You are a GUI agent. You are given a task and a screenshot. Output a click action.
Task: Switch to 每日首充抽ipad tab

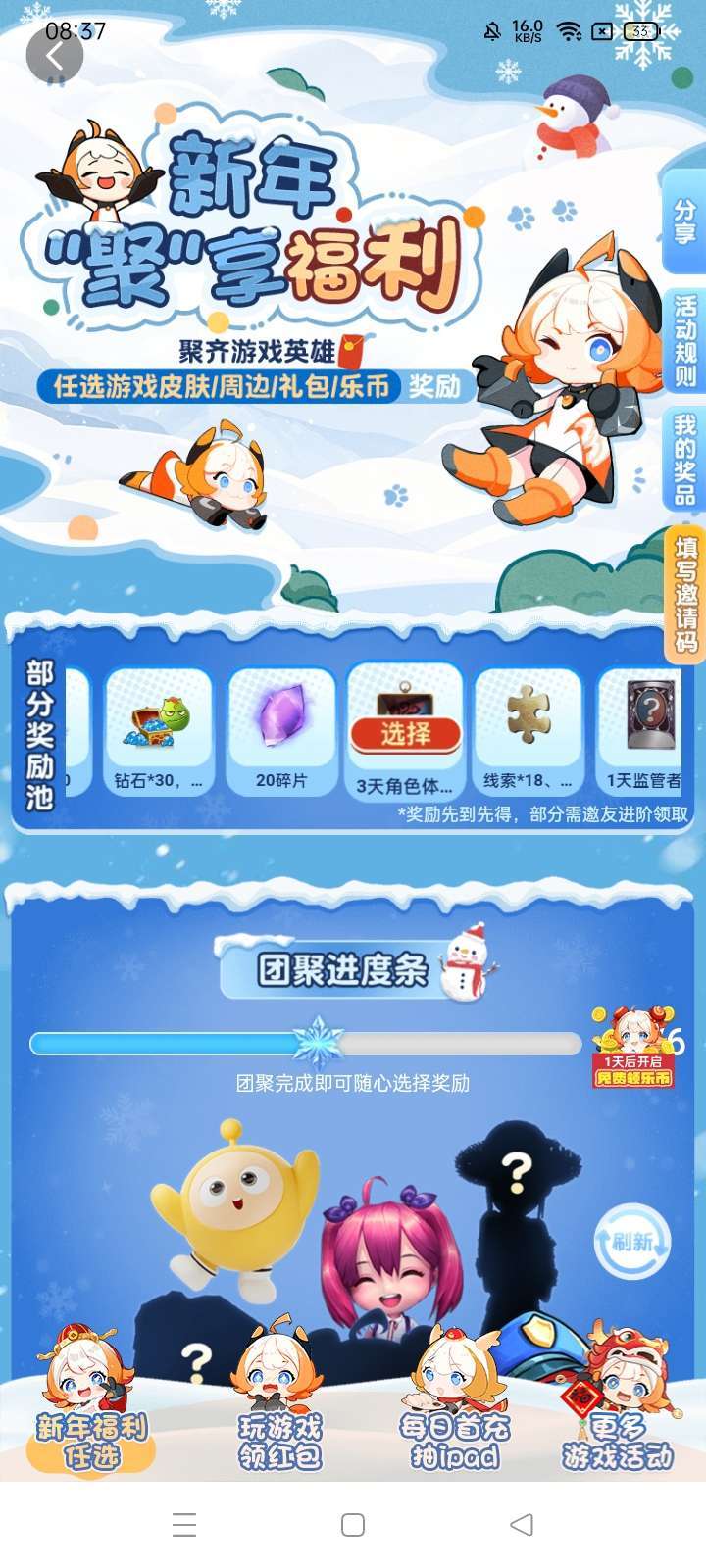tap(454, 1400)
